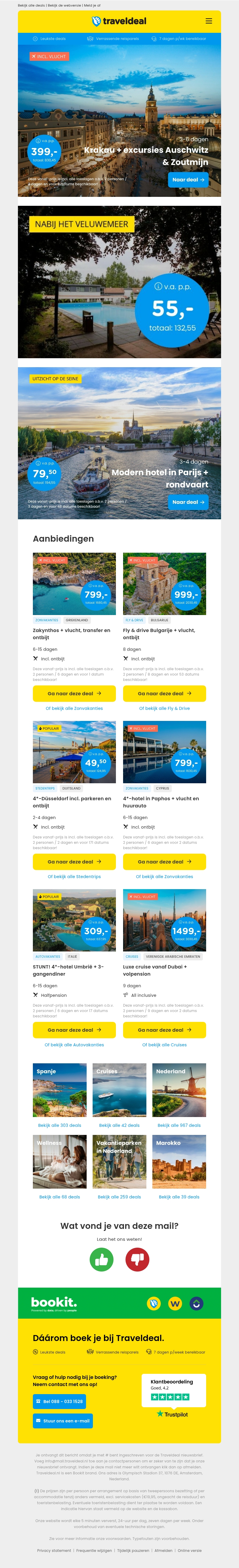239x1568 pixels.
Task: Open the Veluwemeer deal banner
Action: (119, 282)
